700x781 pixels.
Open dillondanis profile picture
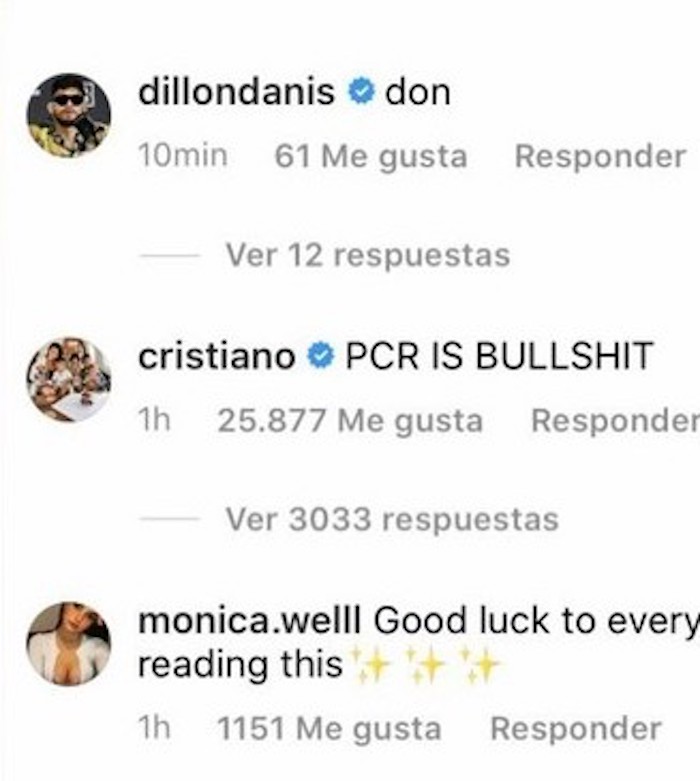68,114
